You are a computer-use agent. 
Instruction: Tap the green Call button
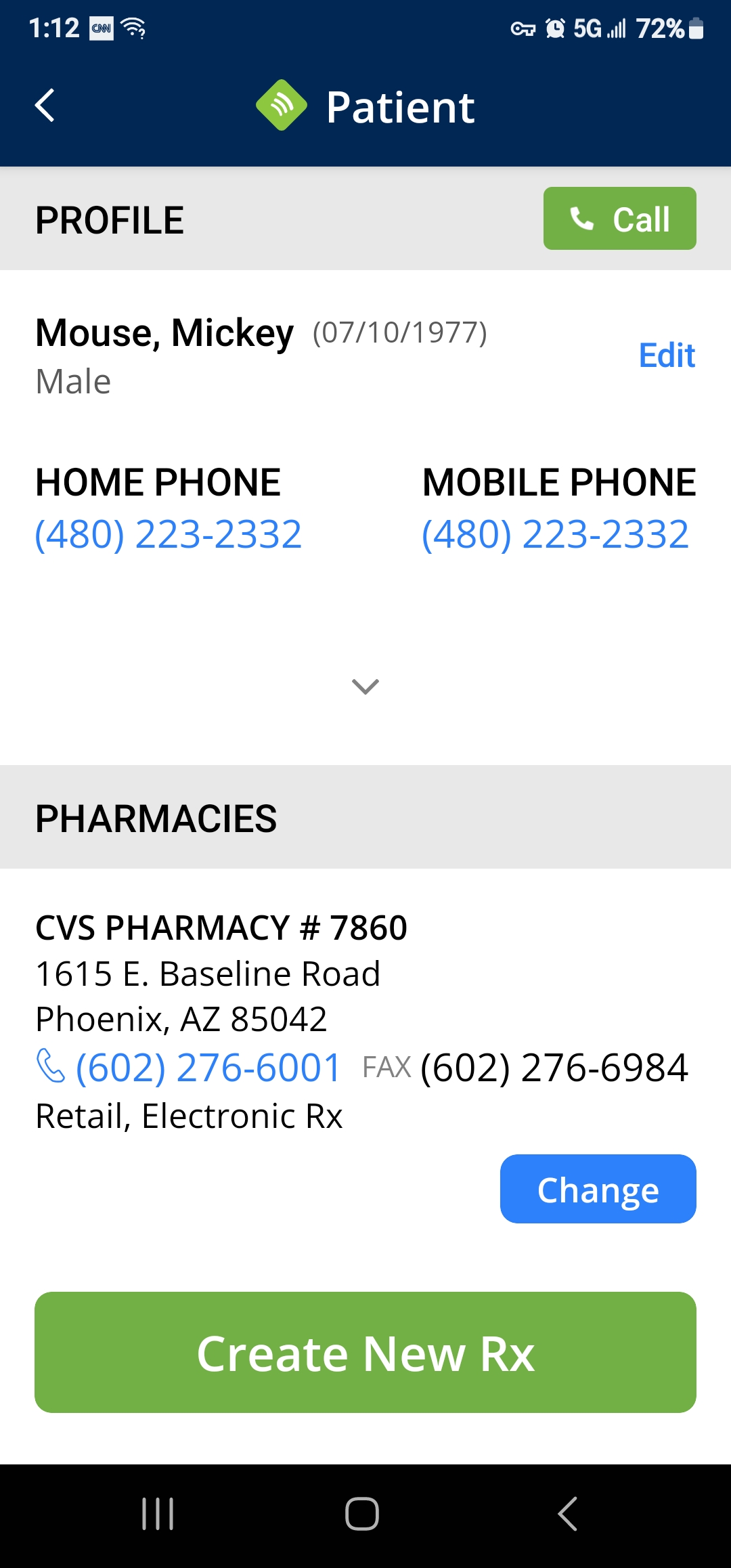pos(619,219)
